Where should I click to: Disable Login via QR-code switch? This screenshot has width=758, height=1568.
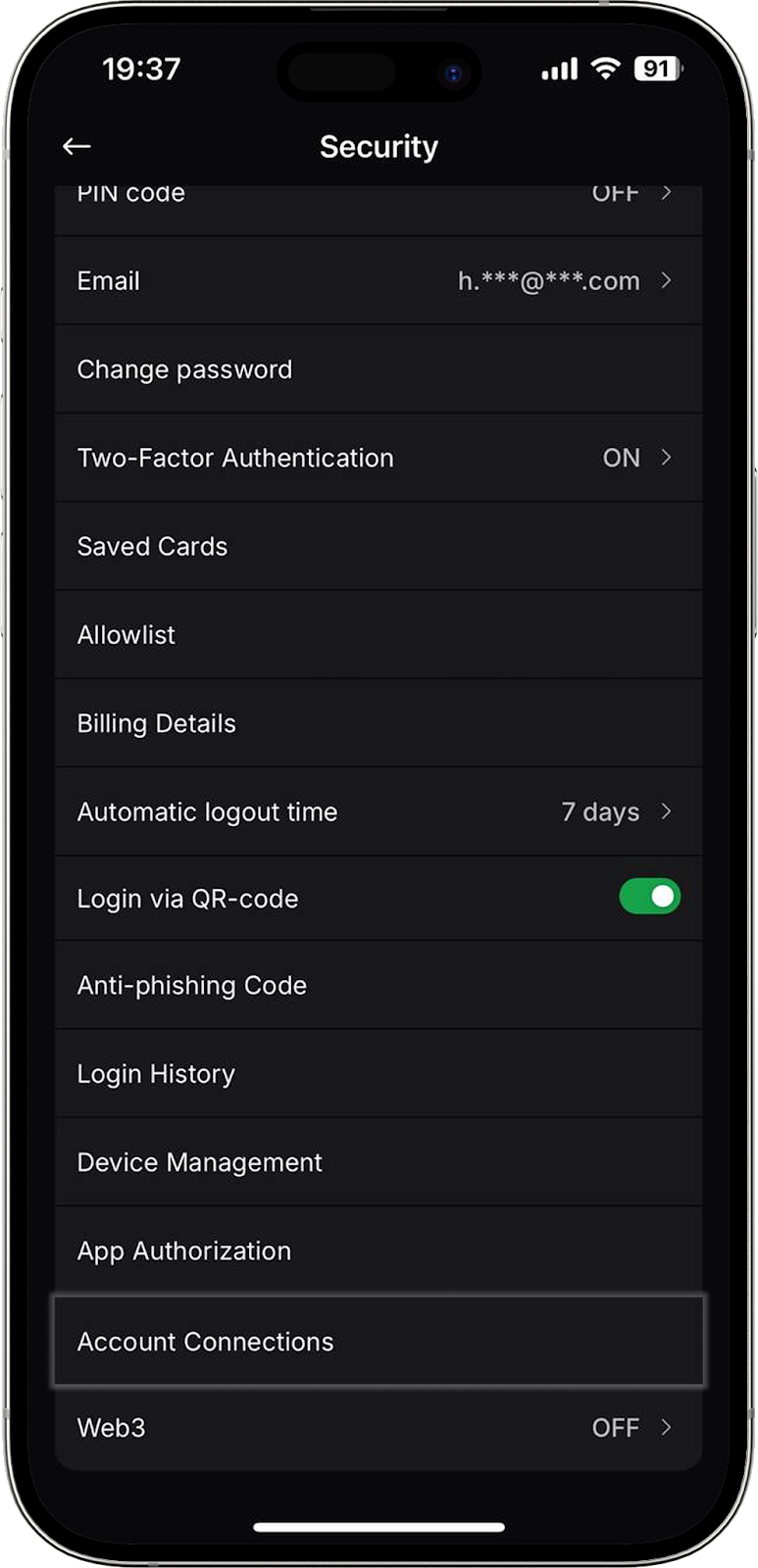649,897
